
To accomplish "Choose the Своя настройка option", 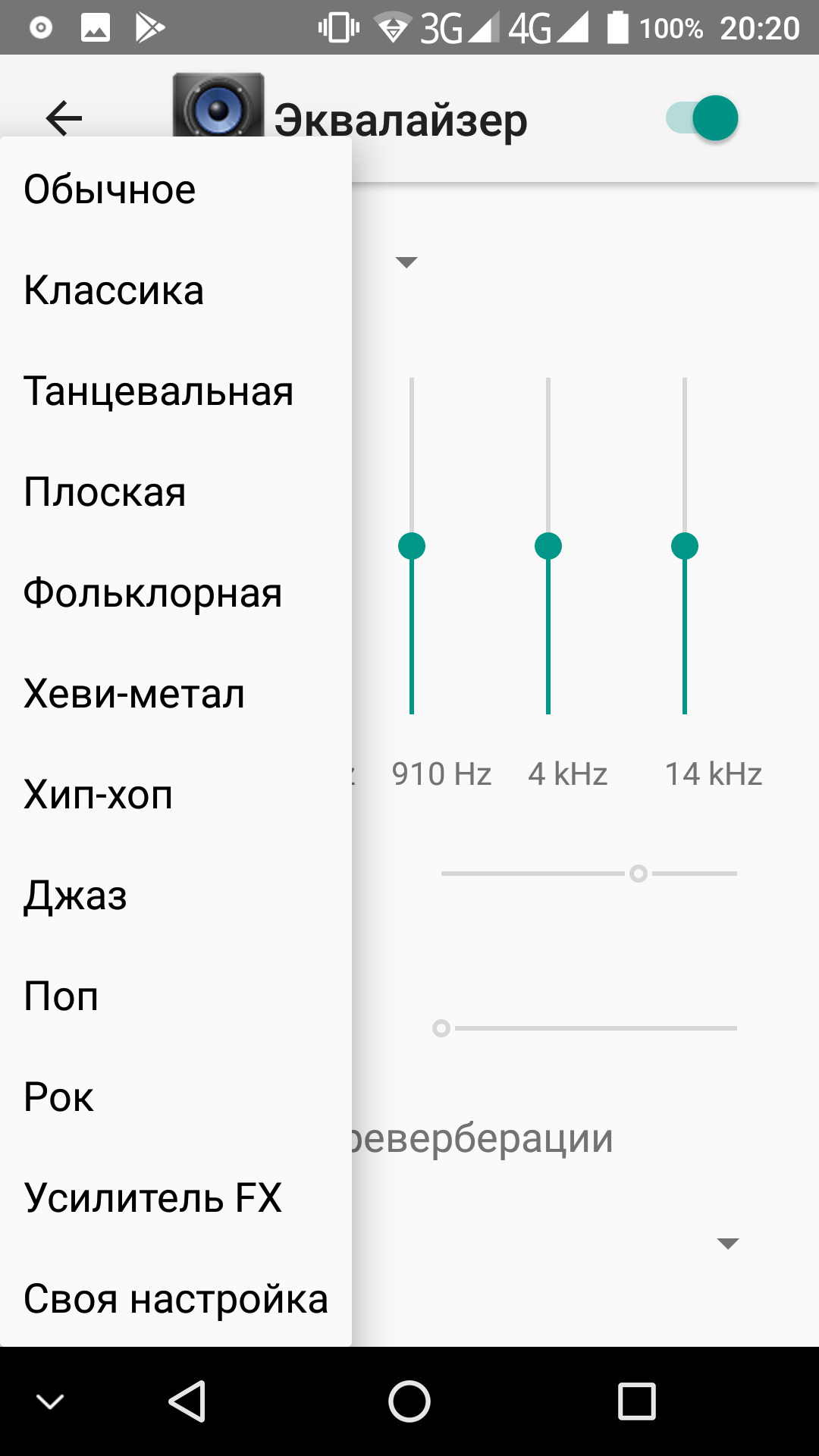I will [x=175, y=1299].
